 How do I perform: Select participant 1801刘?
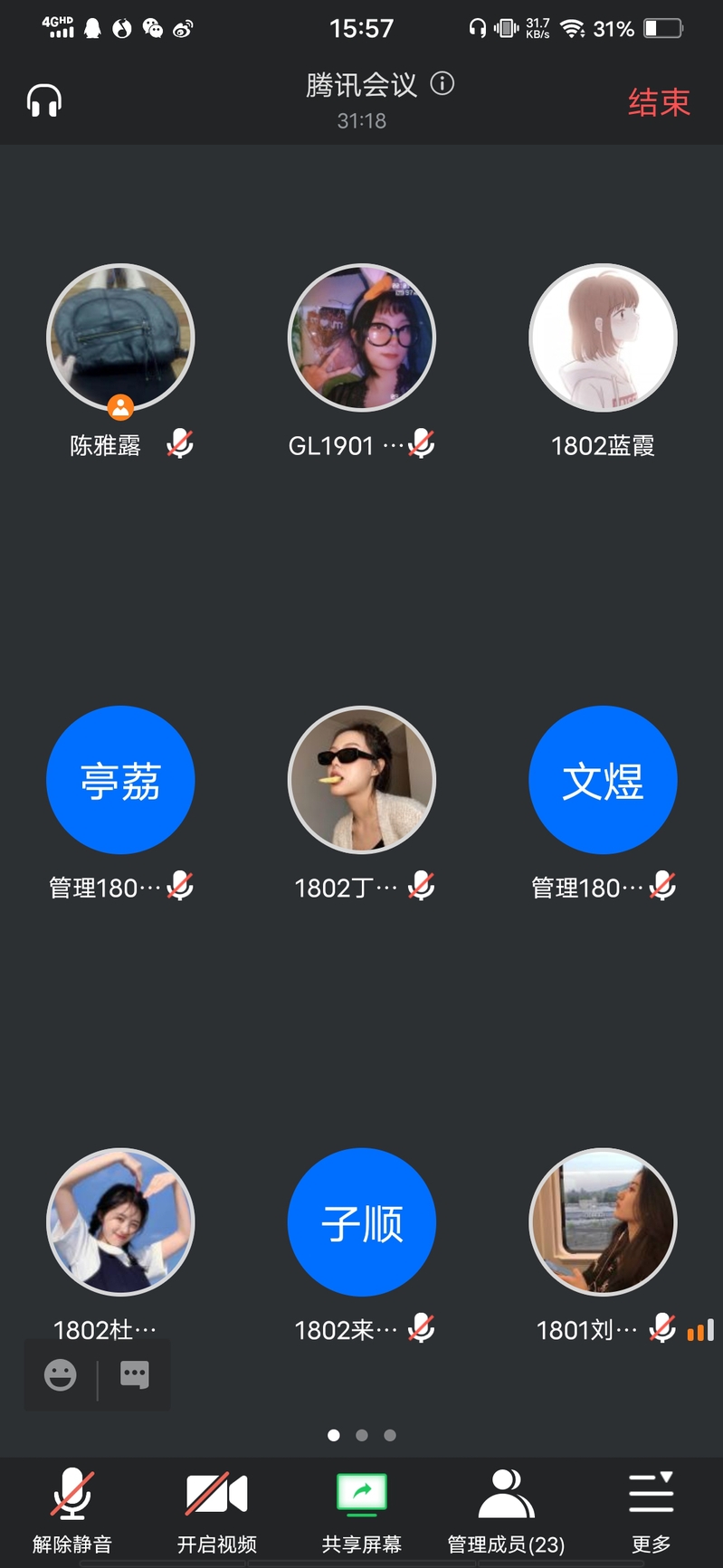603,1222
